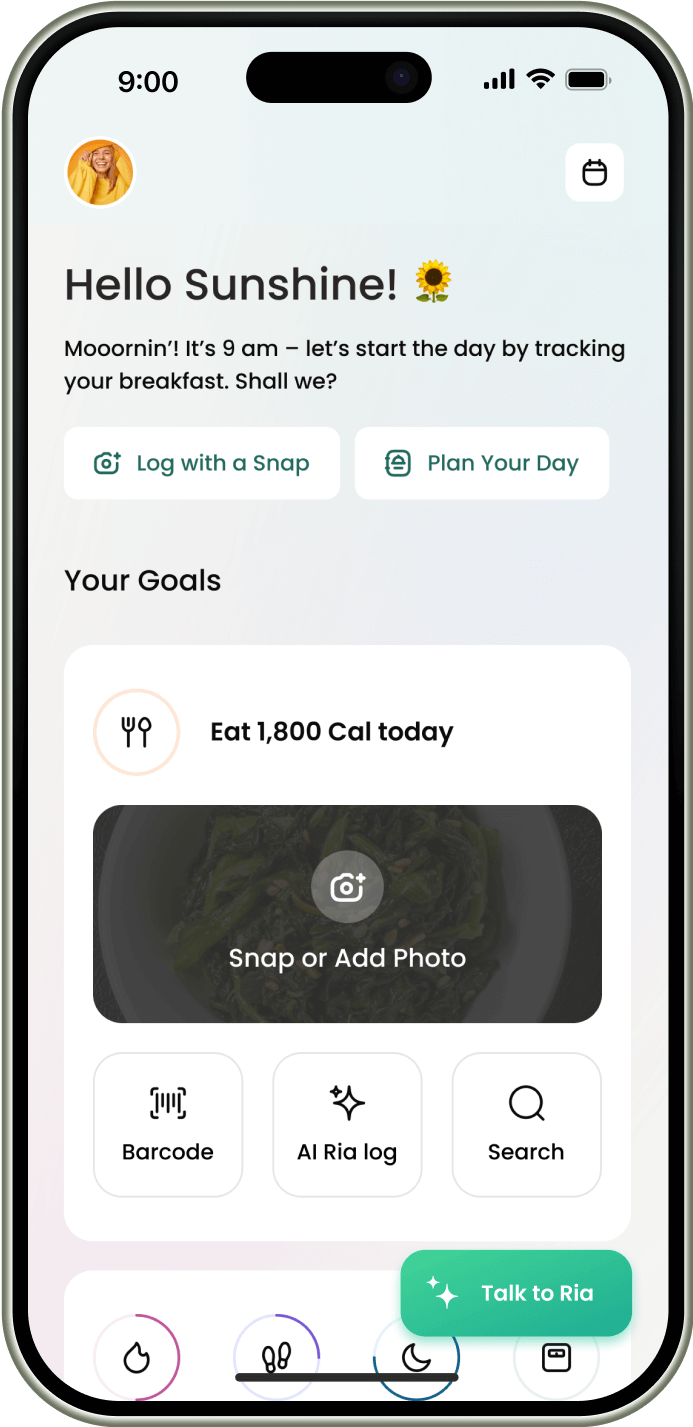Scan a food Barcode
Viewport: 693px width, 1427px height.
pos(168,1124)
